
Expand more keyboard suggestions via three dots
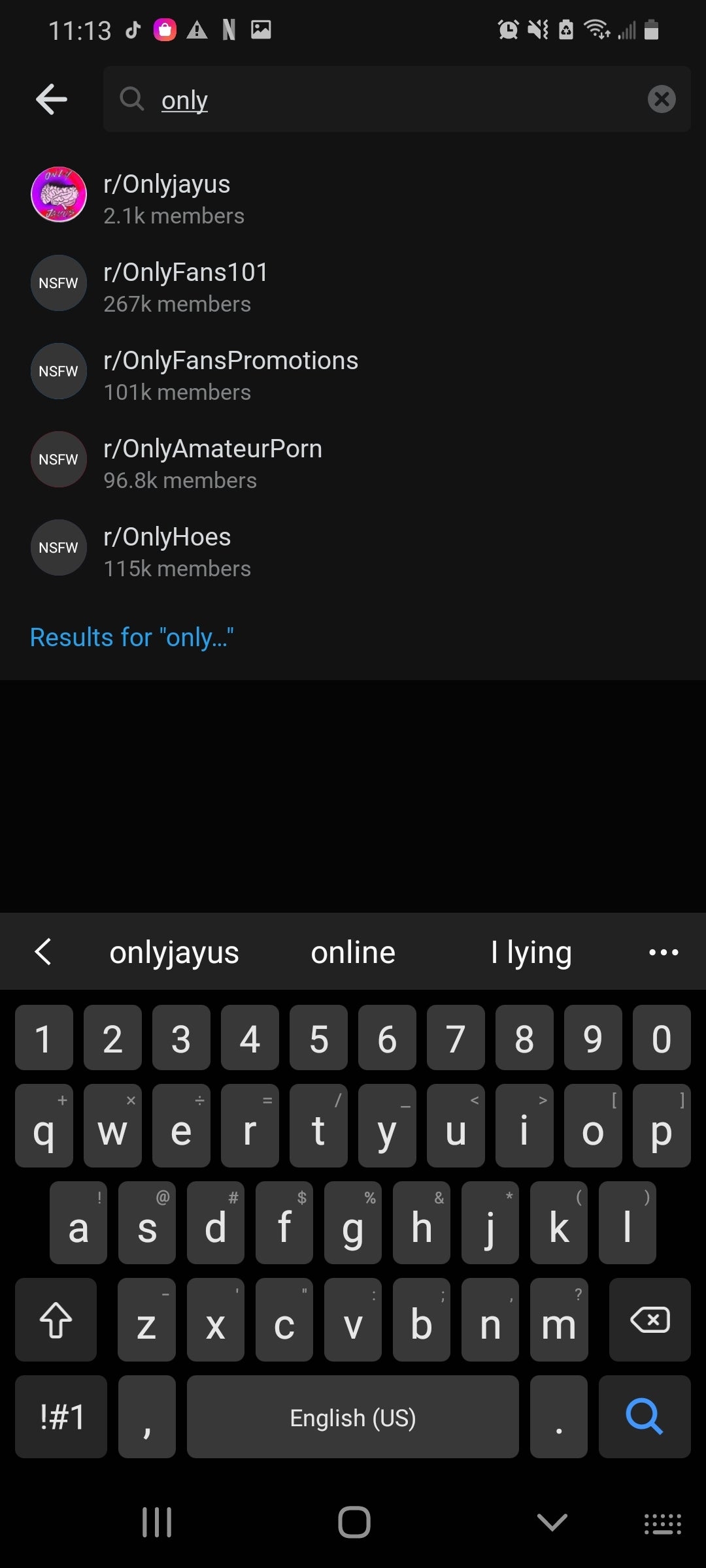pos(663,953)
